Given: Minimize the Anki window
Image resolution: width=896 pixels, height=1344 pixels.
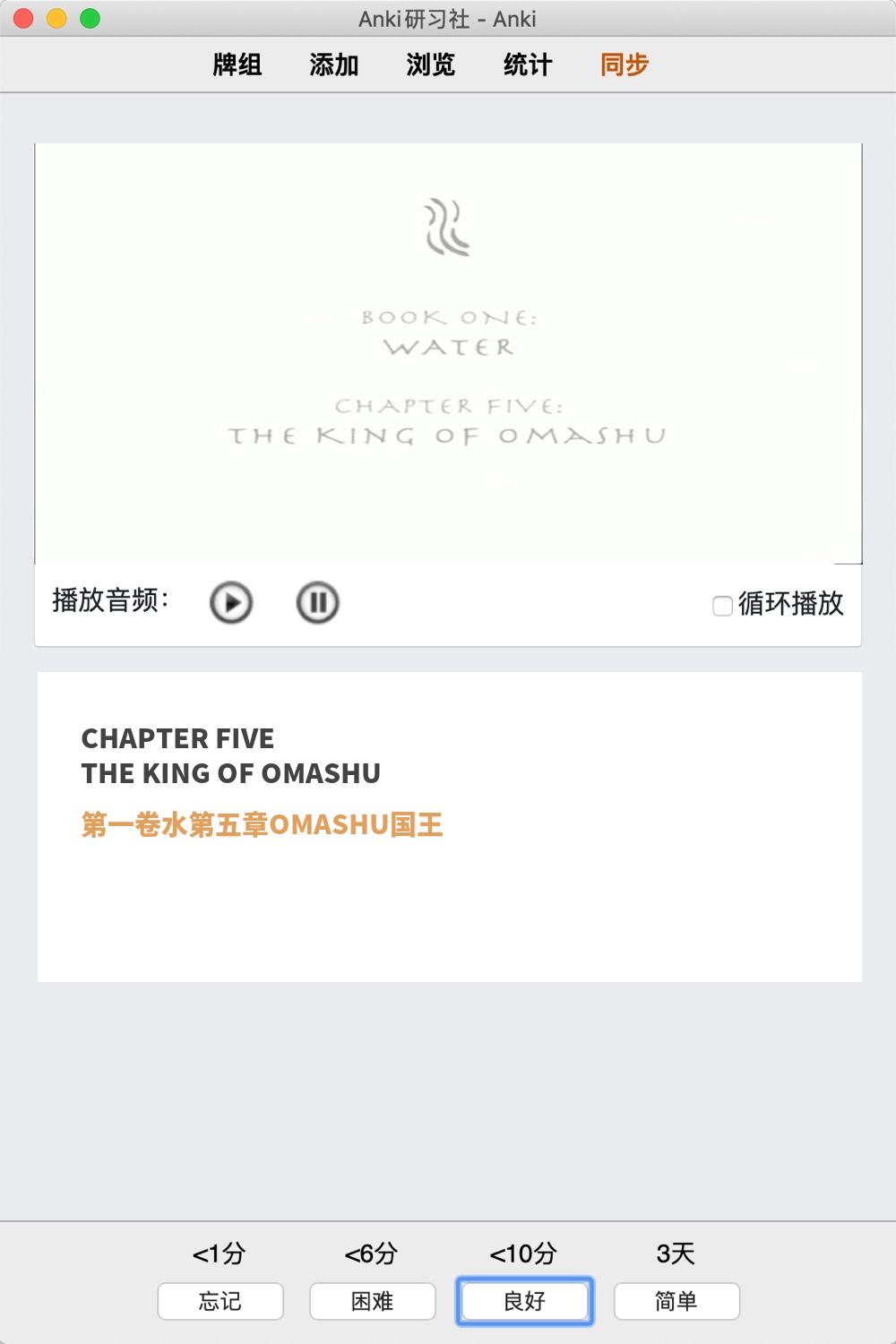Looking at the screenshot, I should 57,18.
